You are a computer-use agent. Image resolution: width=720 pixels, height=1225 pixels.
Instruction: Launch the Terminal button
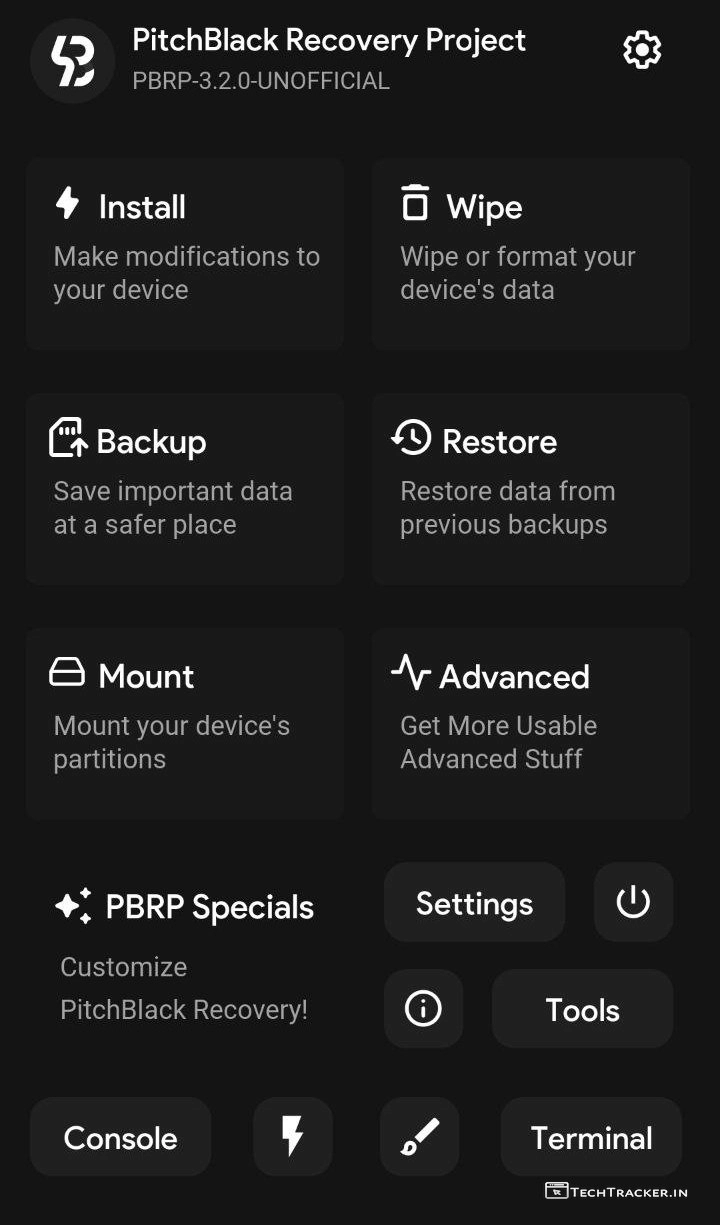591,1137
